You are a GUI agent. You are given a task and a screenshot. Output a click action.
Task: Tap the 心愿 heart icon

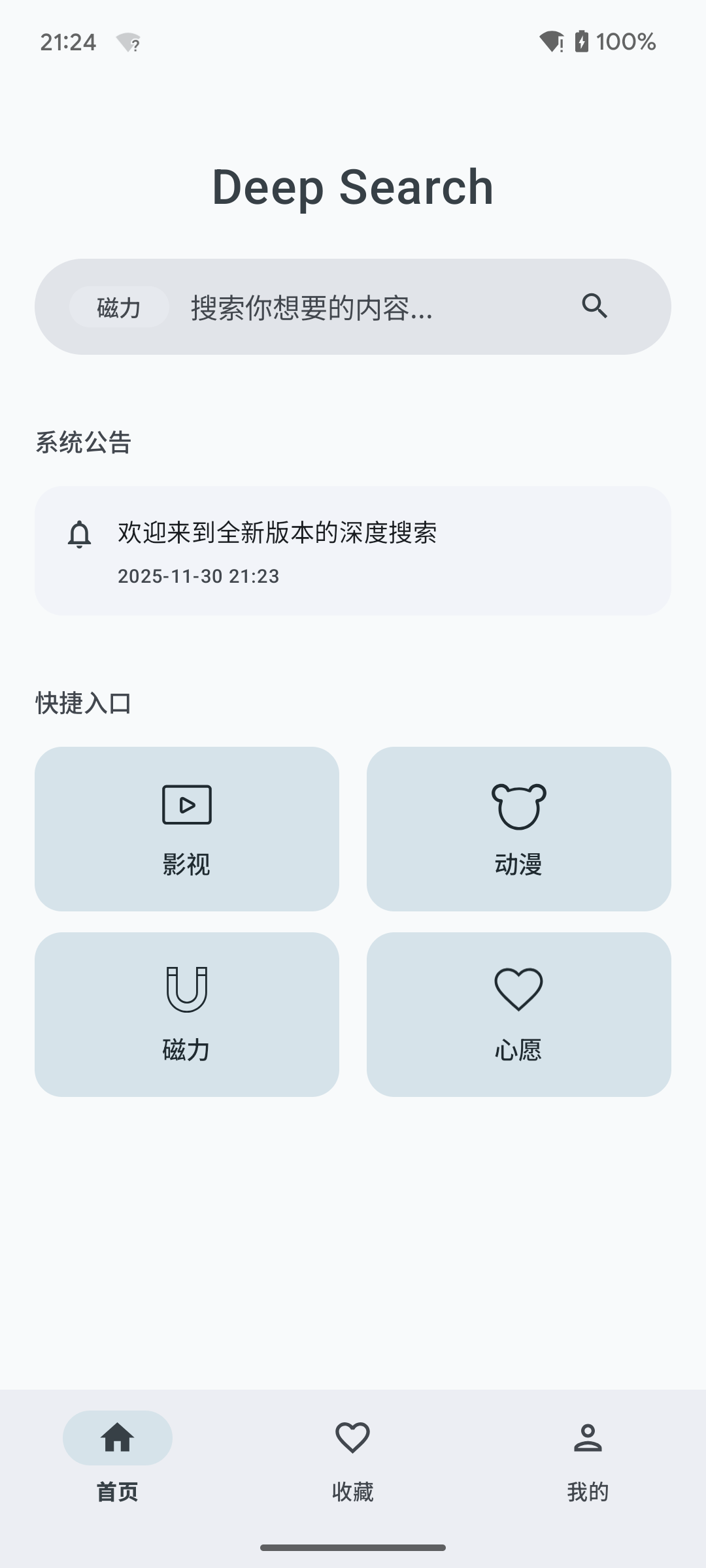pos(520,988)
